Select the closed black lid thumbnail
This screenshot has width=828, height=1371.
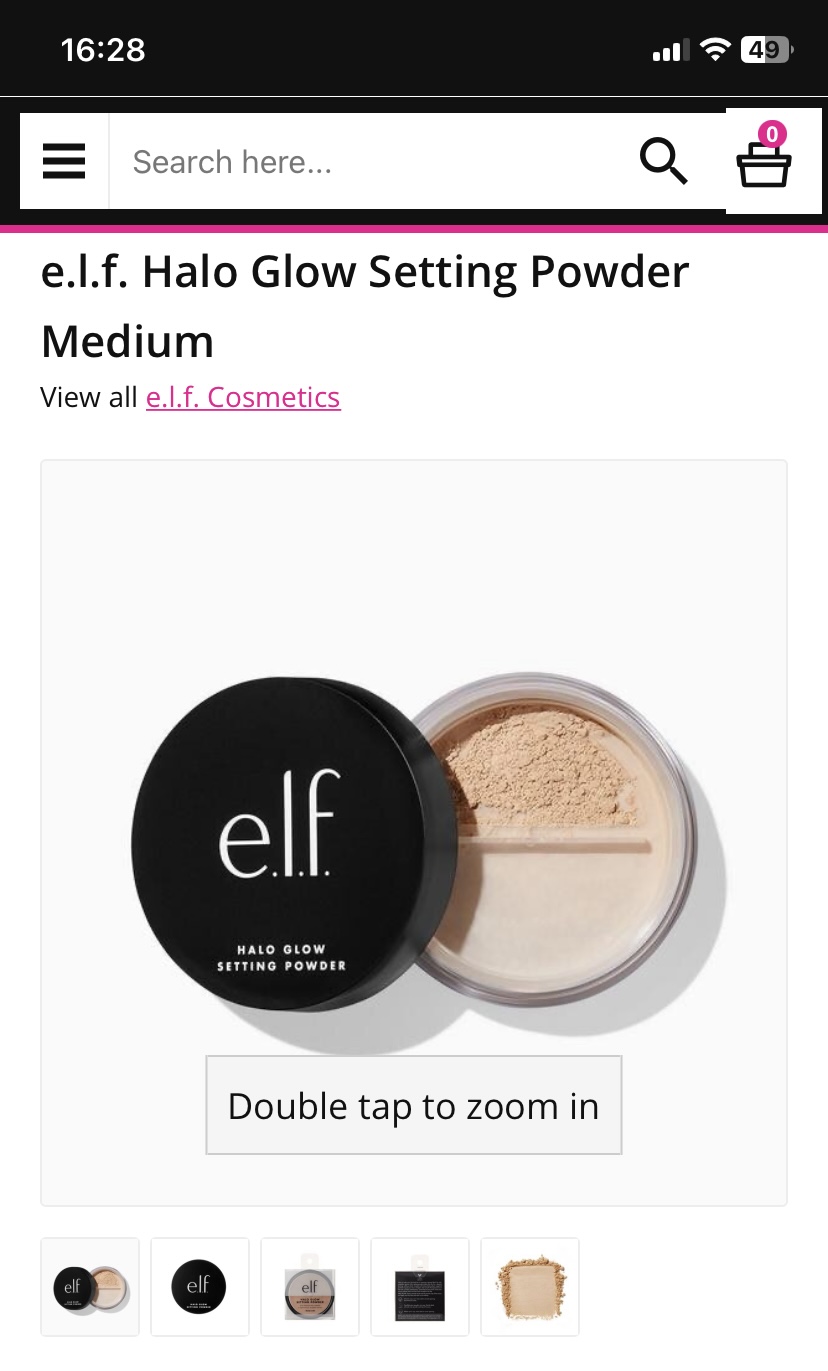(200, 1287)
